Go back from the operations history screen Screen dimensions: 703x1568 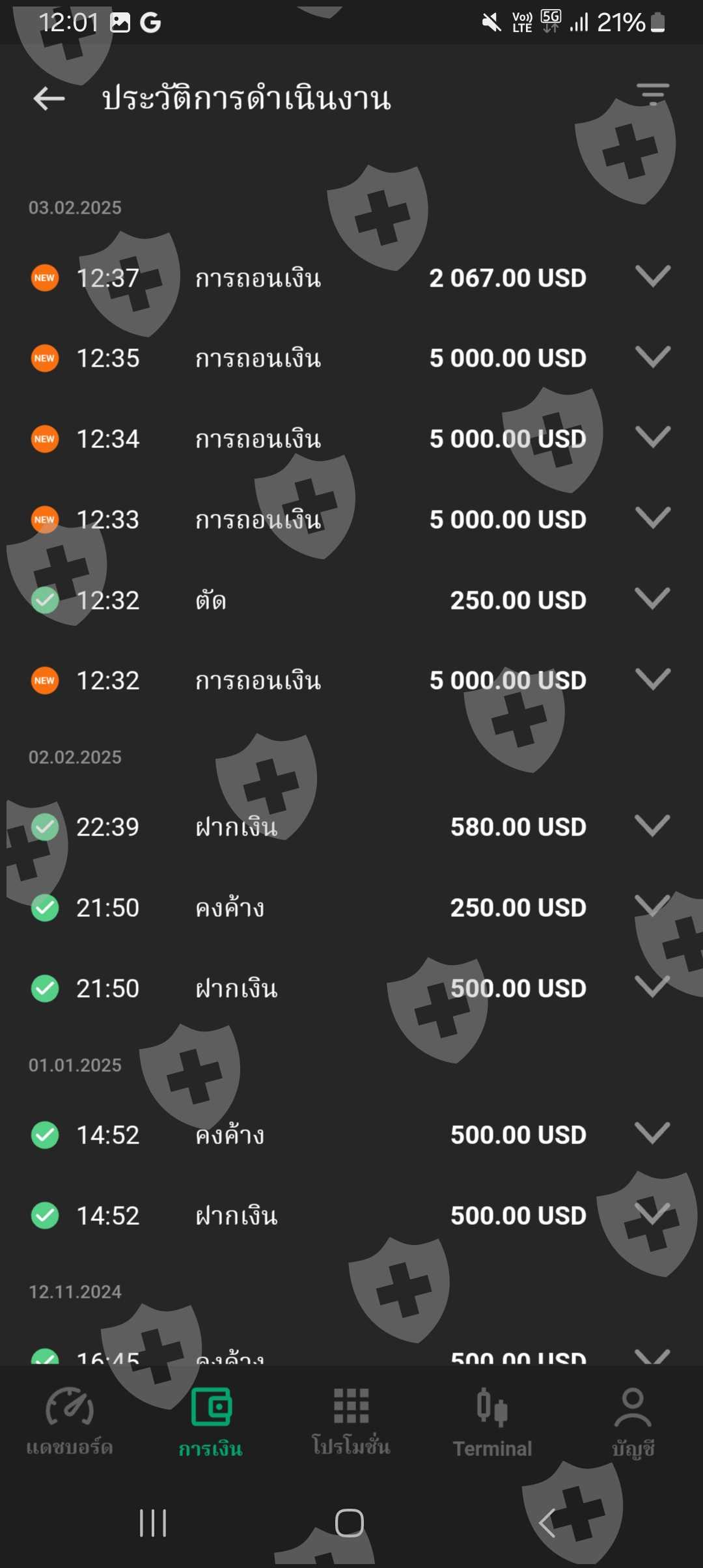click(x=49, y=98)
